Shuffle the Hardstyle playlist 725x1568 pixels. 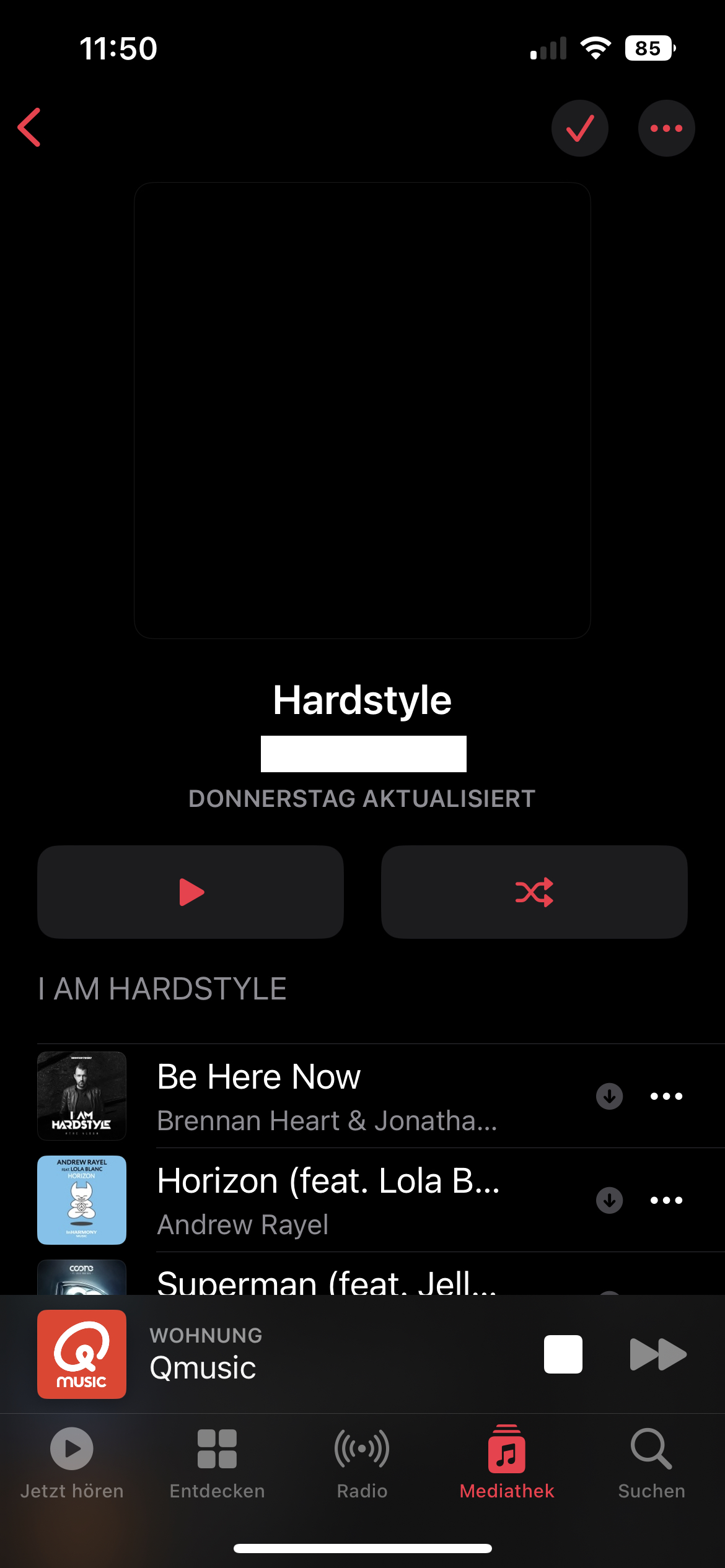coord(534,892)
